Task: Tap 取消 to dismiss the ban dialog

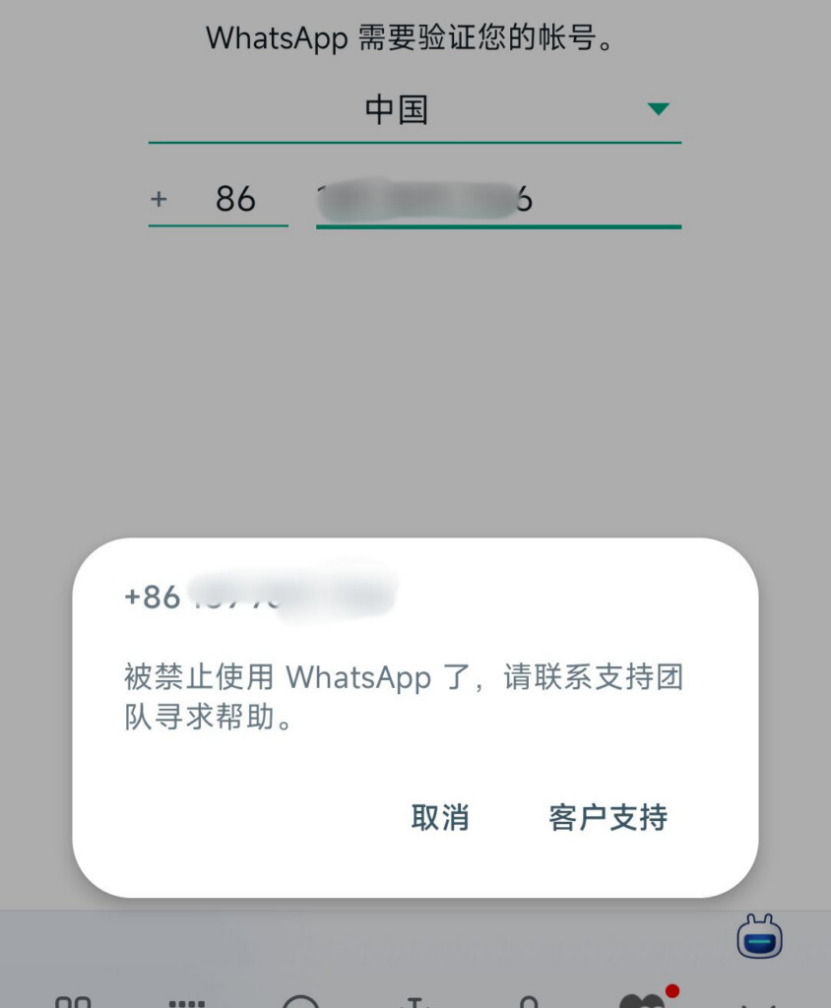Action: [440, 817]
